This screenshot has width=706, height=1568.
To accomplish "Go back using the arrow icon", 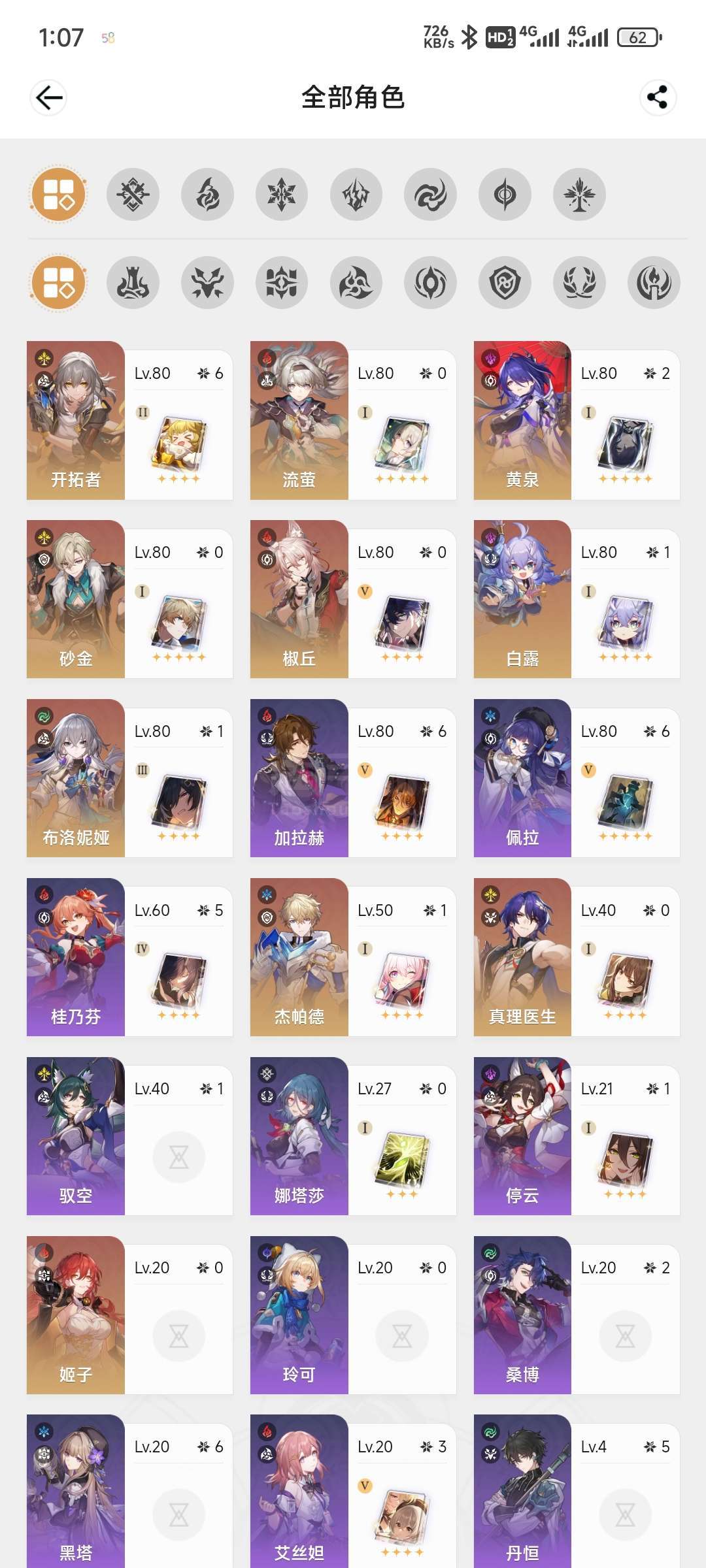I will coord(49,98).
